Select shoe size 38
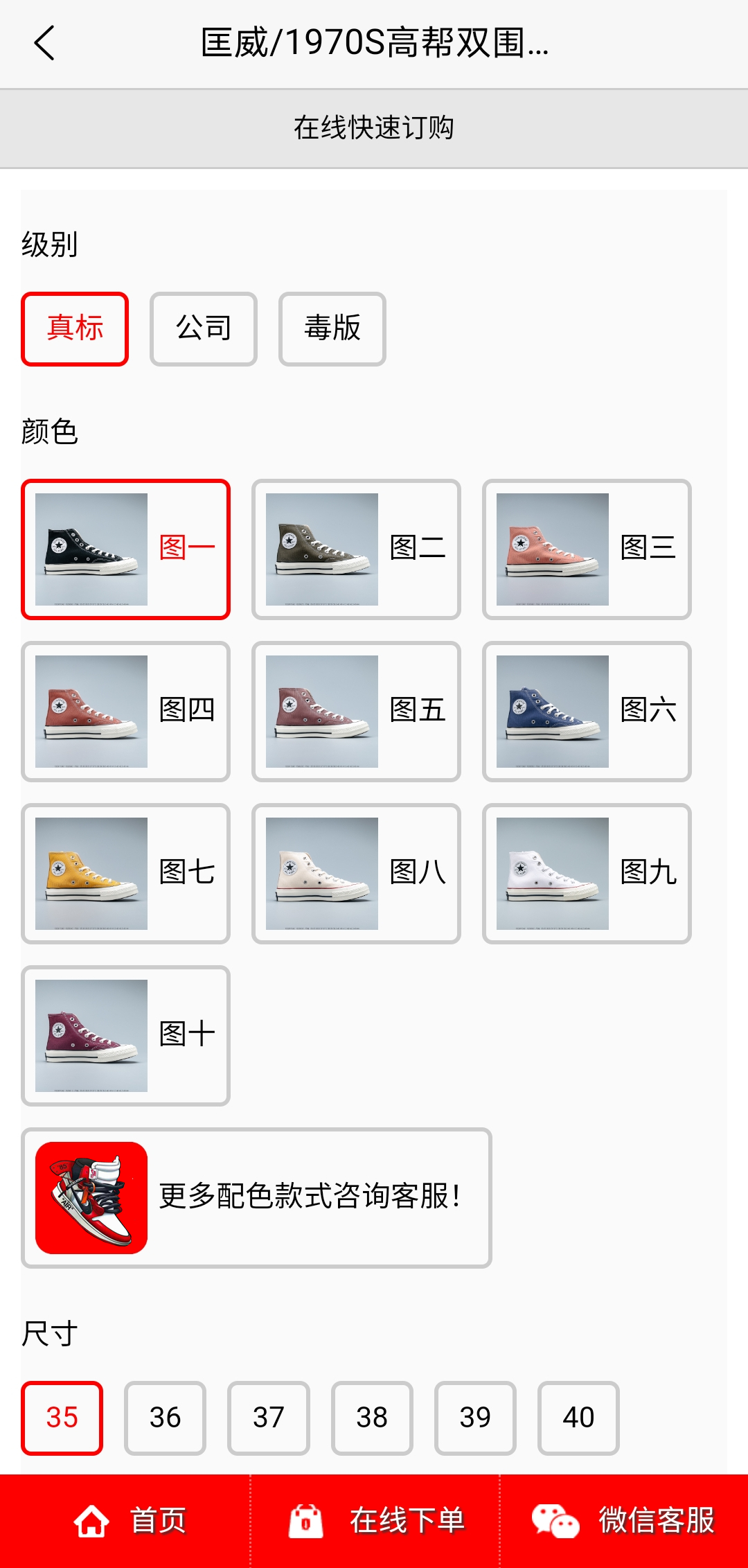This screenshot has height=1568, width=748. point(372,1418)
